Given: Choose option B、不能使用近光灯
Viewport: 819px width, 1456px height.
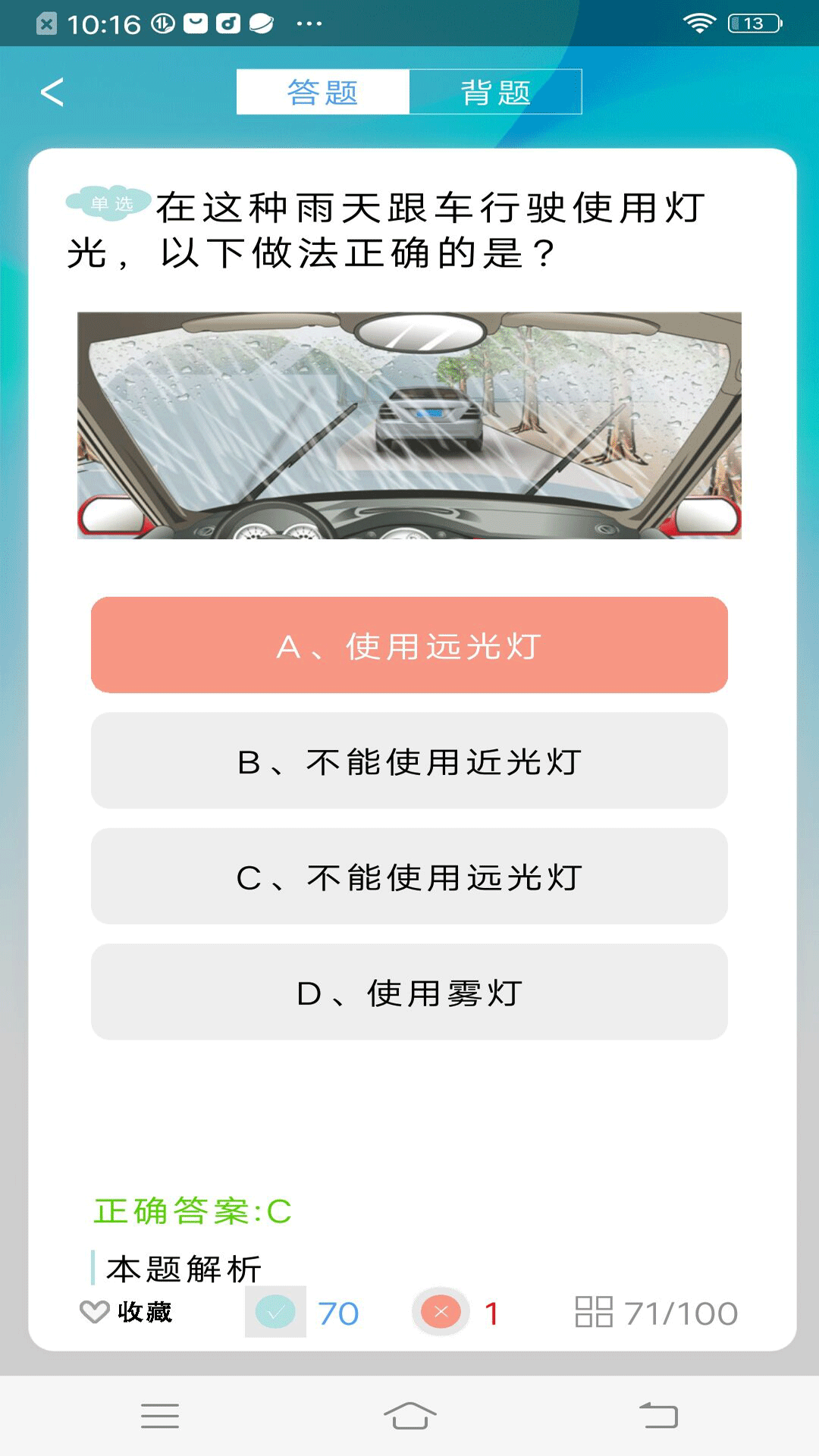Looking at the screenshot, I should click(x=409, y=761).
